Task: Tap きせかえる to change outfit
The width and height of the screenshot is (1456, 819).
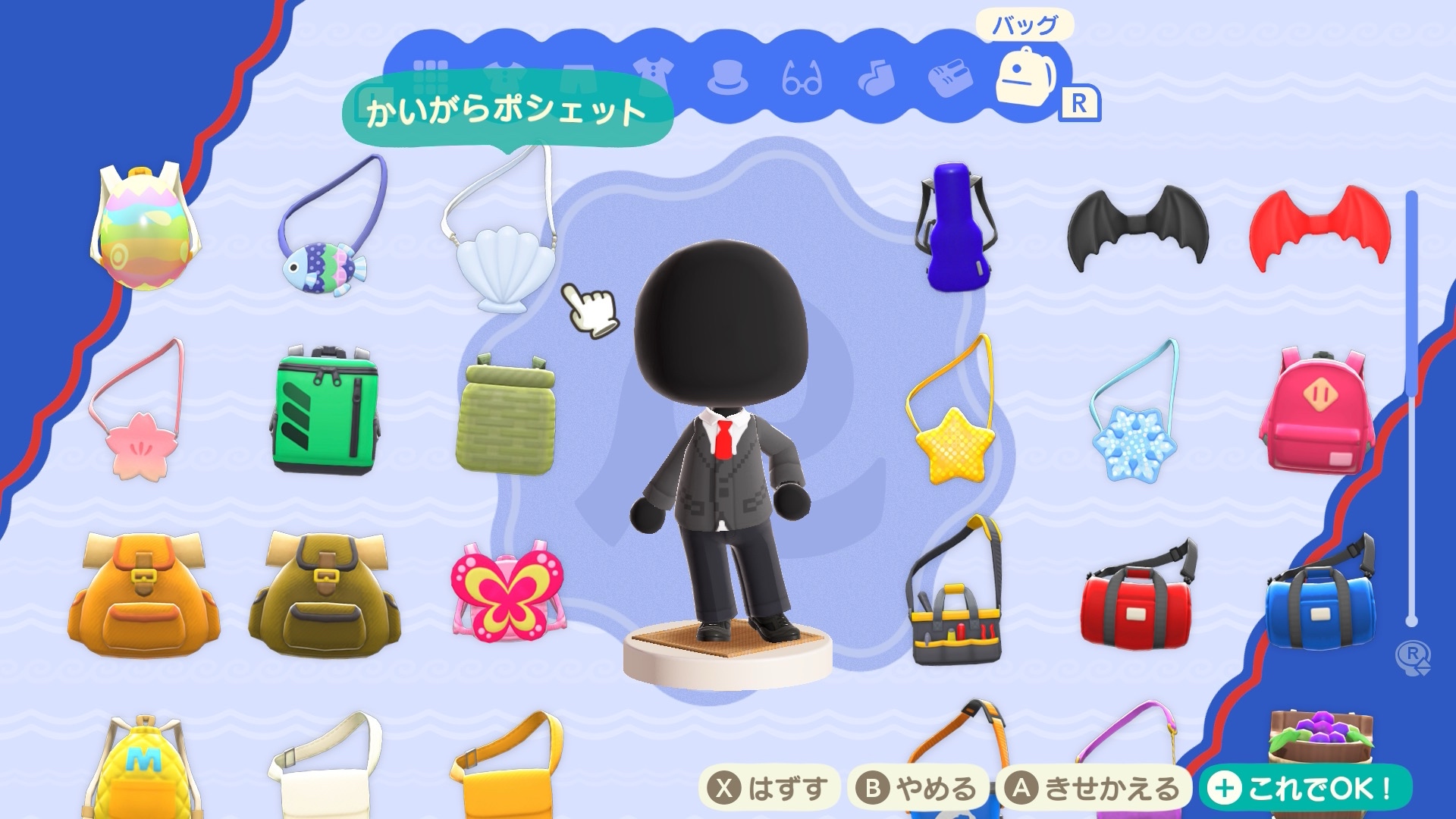Action: (x=1093, y=789)
